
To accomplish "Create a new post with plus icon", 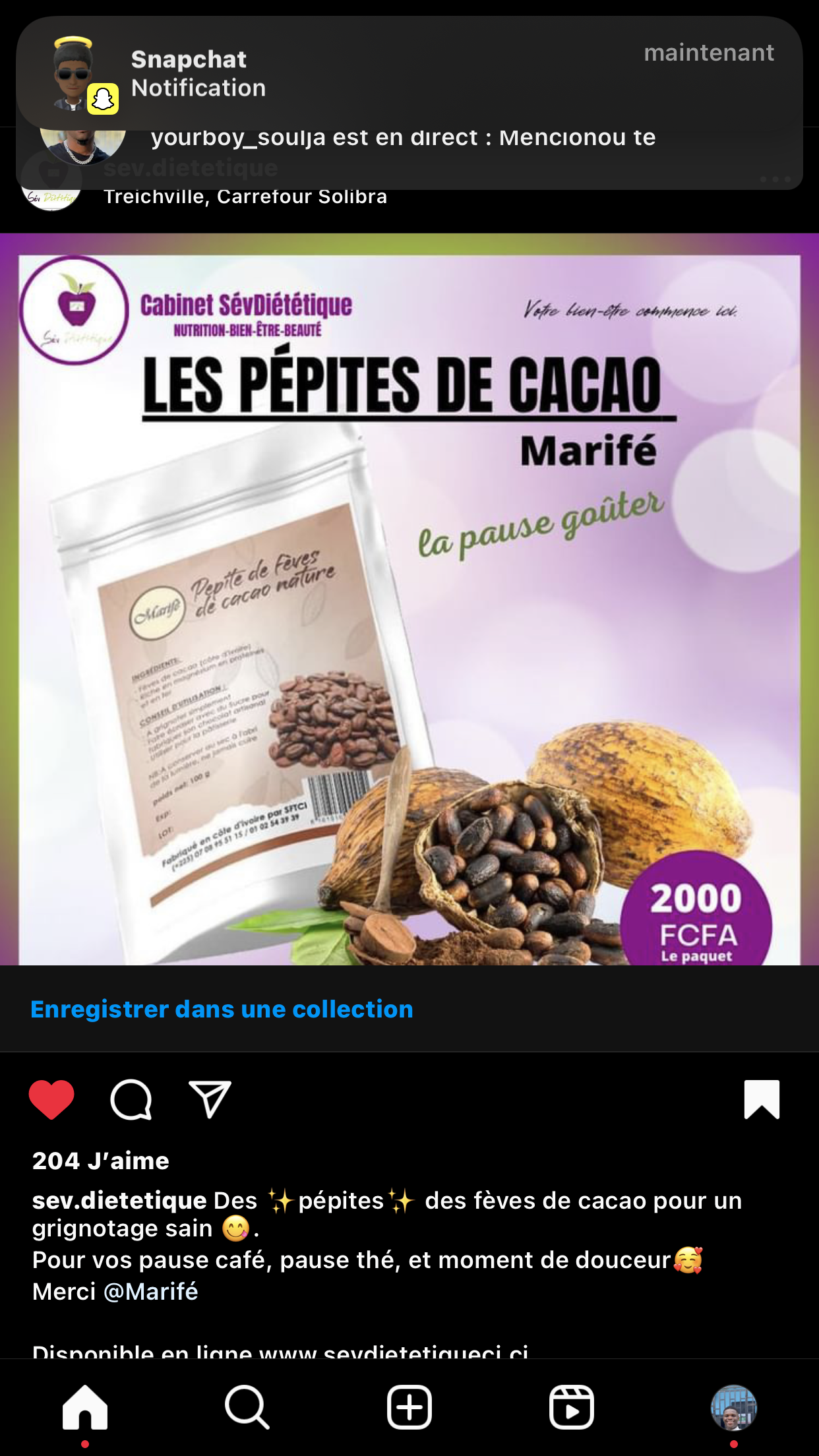I will [x=409, y=1407].
